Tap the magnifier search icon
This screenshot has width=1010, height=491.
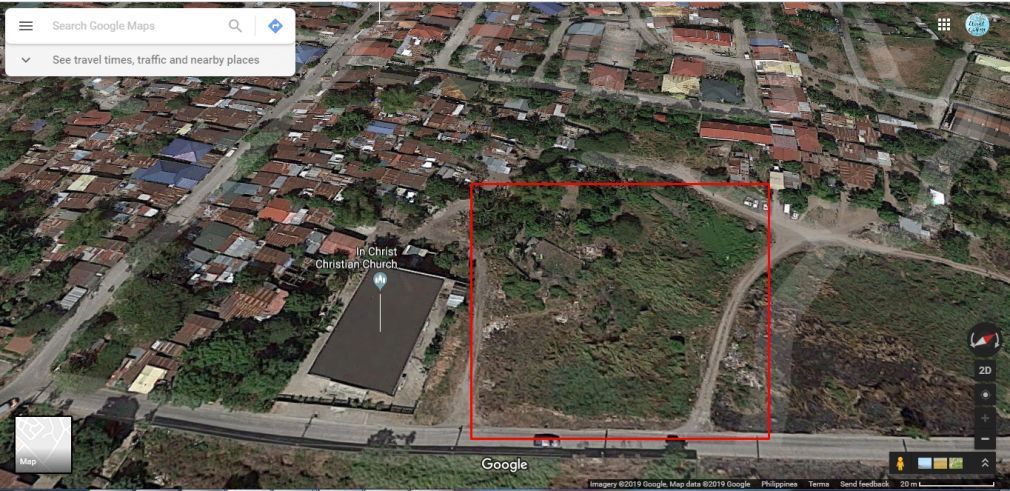(x=235, y=26)
